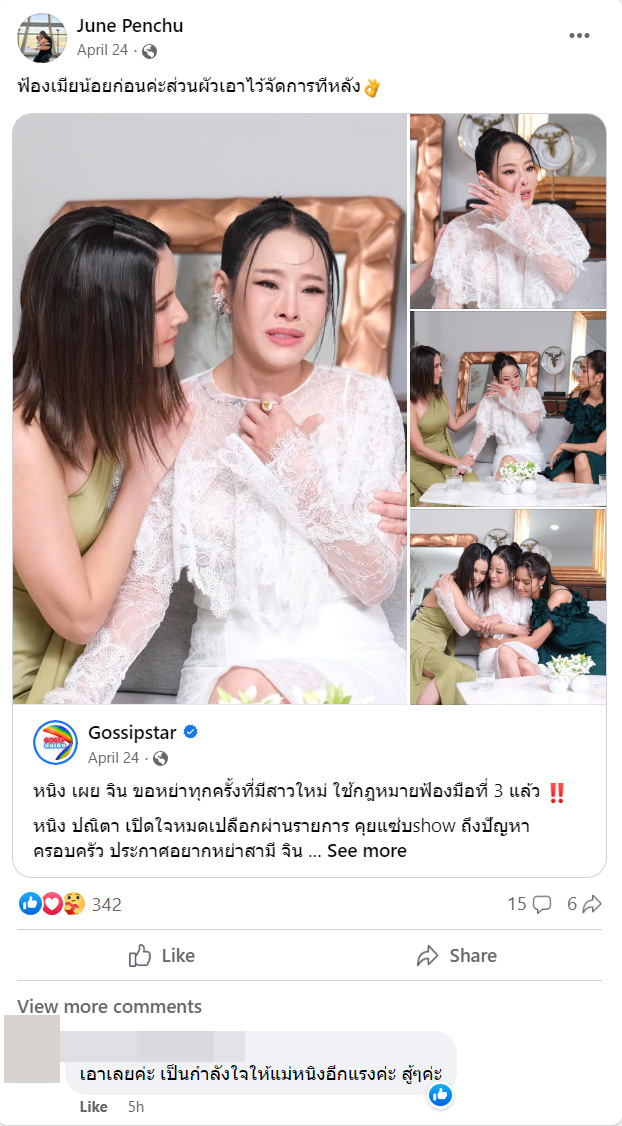This screenshot has width=622, height=1126.
Task: Open the bottom-right group hug photo
Action: click(x=507, y=606)
